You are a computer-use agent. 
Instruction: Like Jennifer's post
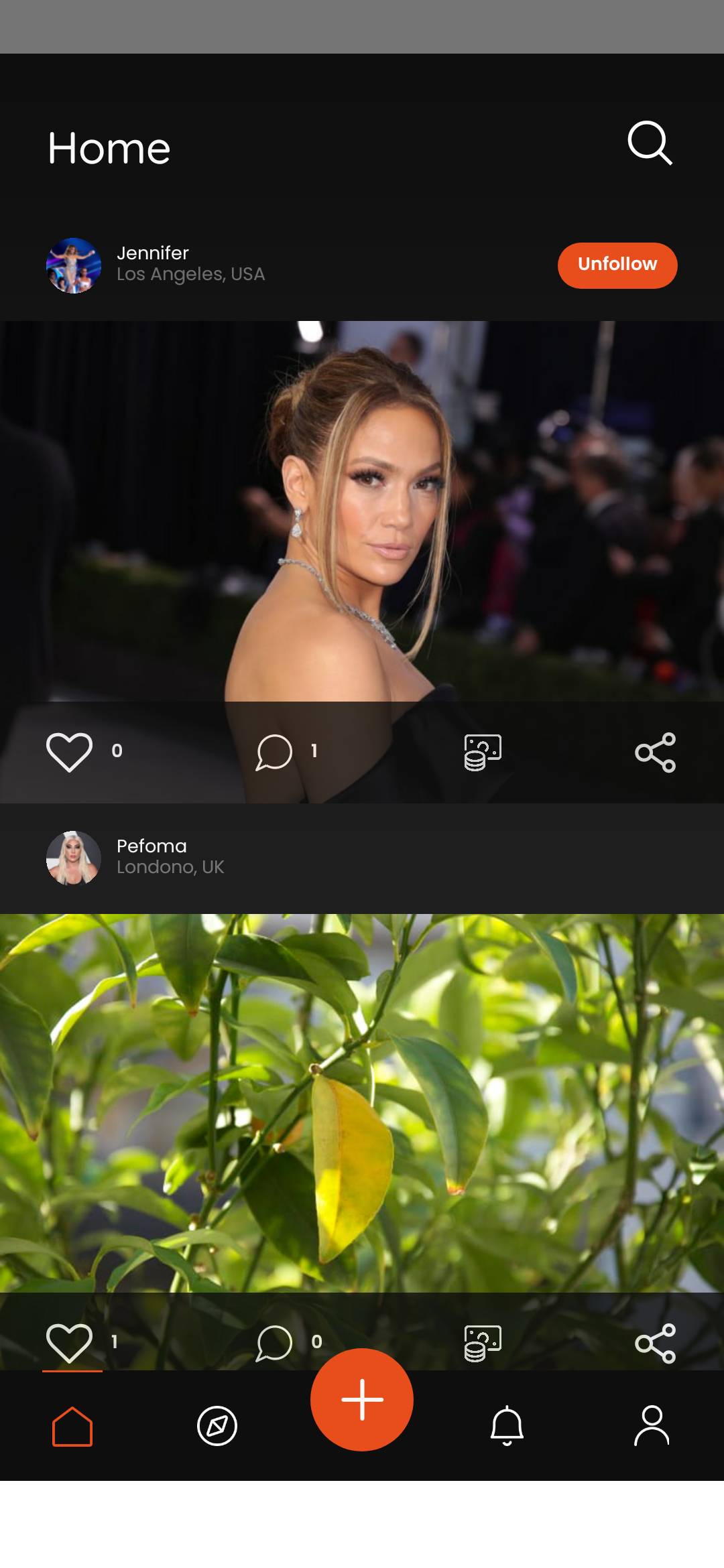tap(69, 752)
